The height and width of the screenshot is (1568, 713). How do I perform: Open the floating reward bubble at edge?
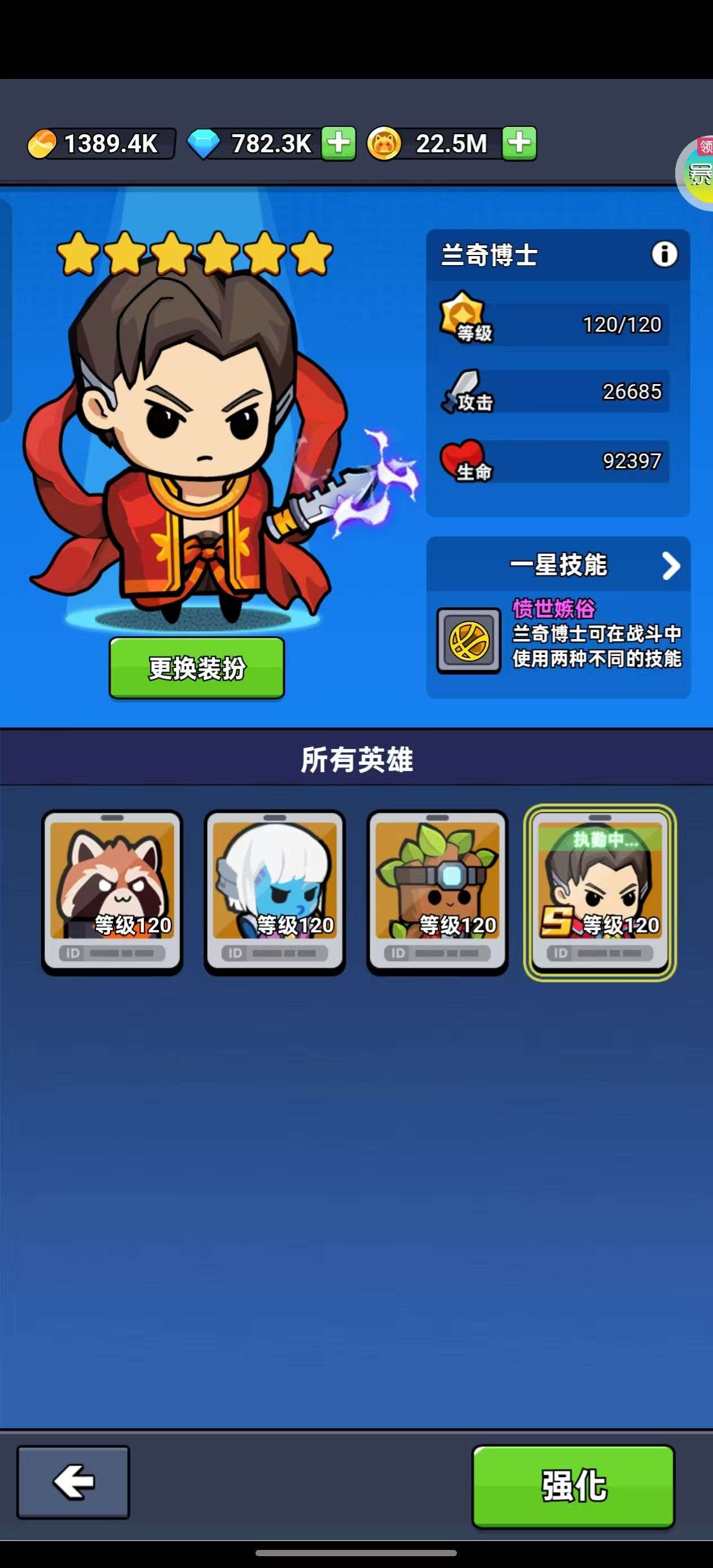point(696,174)
